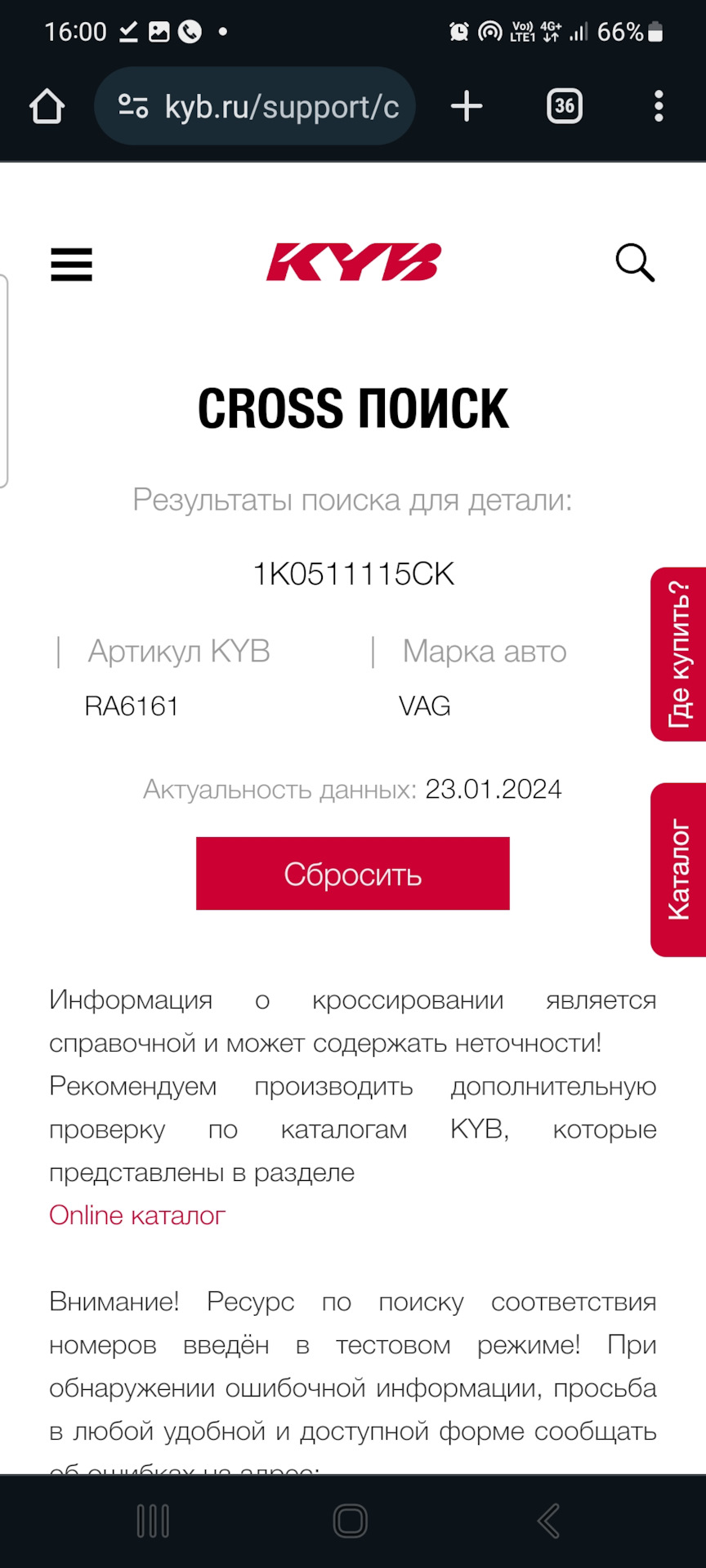Show the 36 open tabs
Image resolution: width=706 pixels, height=1568 pixels.
(564, 106)
